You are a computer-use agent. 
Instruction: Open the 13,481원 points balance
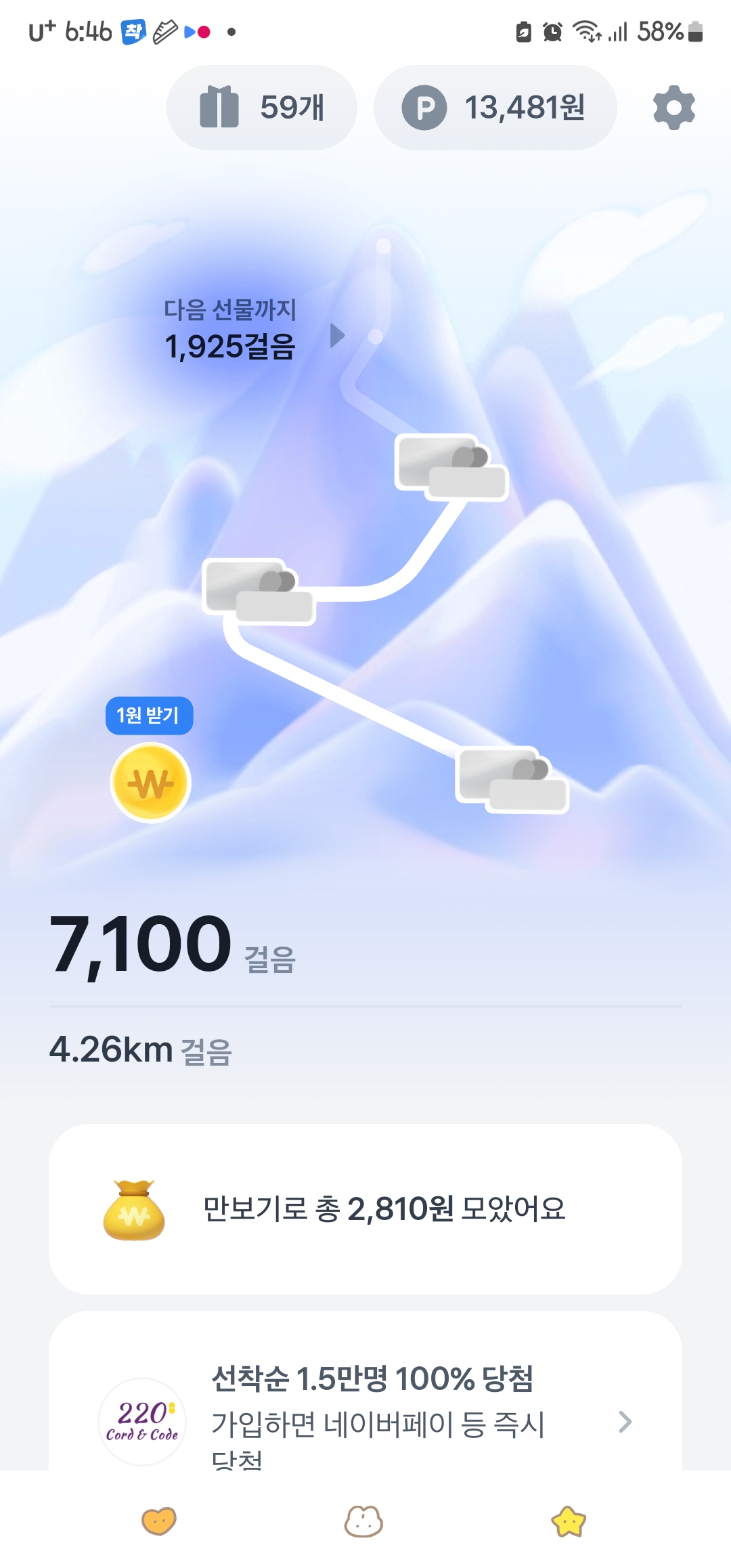point(495,108)
